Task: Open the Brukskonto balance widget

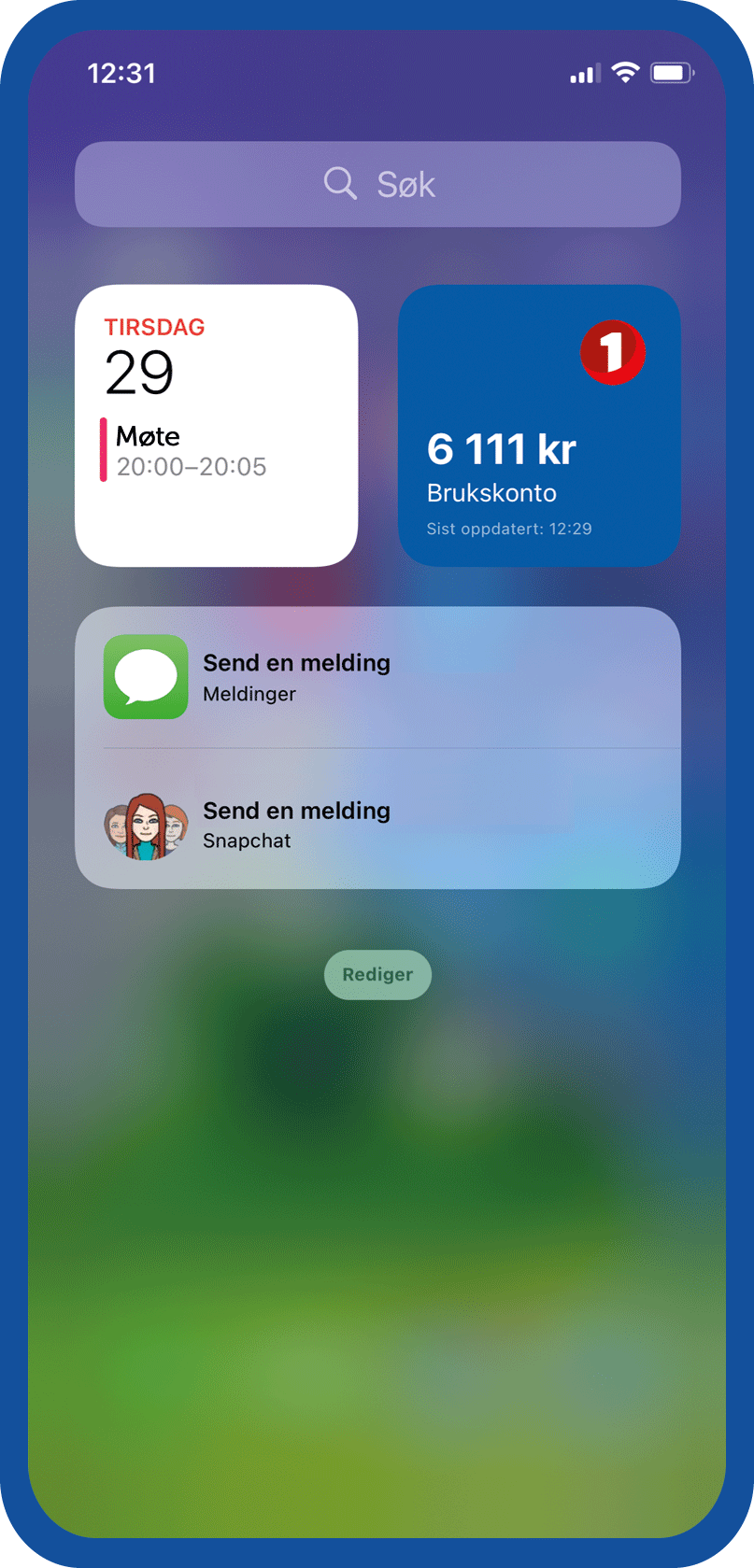Action: click(x=539, y=426)
